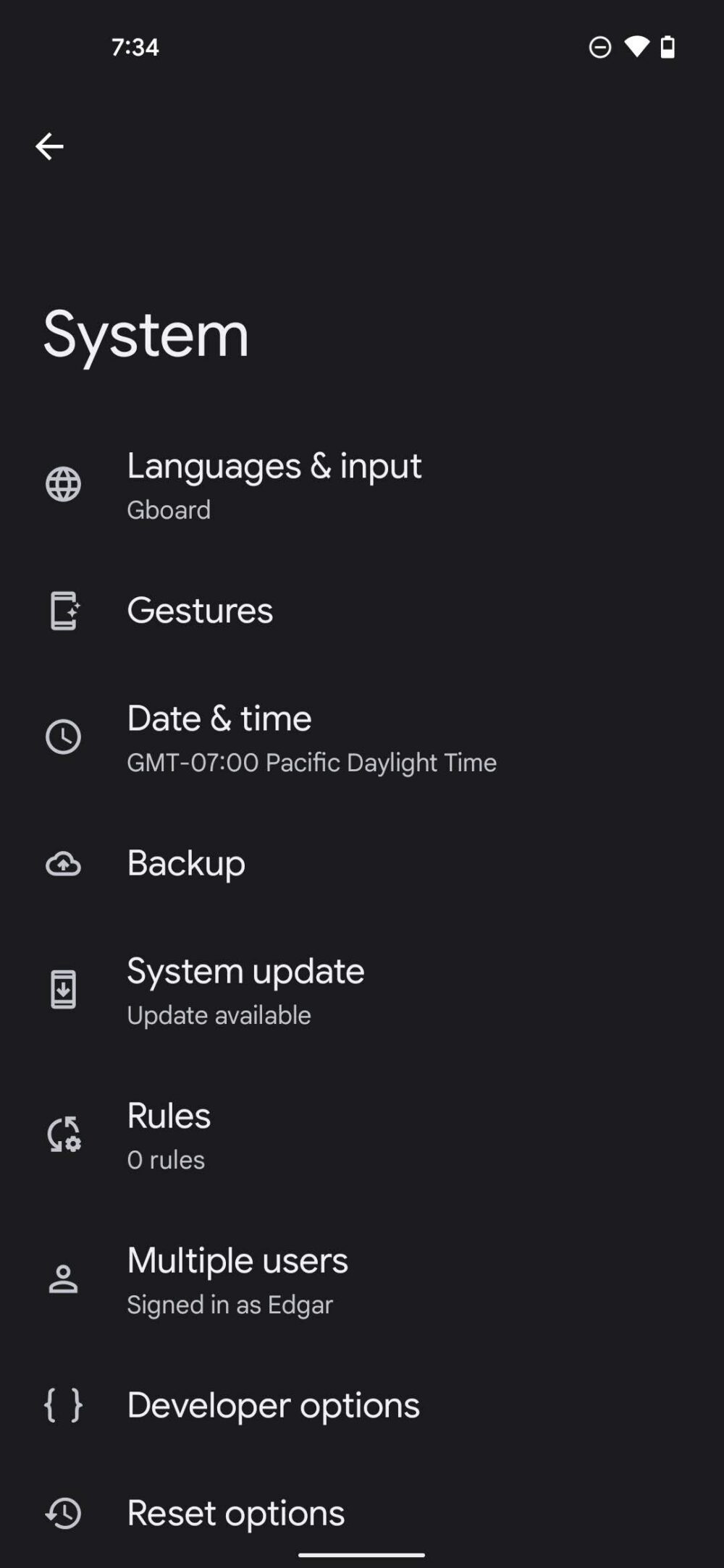Open Languages & input settings
The height and width of the screenshot is (1568, 724).
[275, 485]
